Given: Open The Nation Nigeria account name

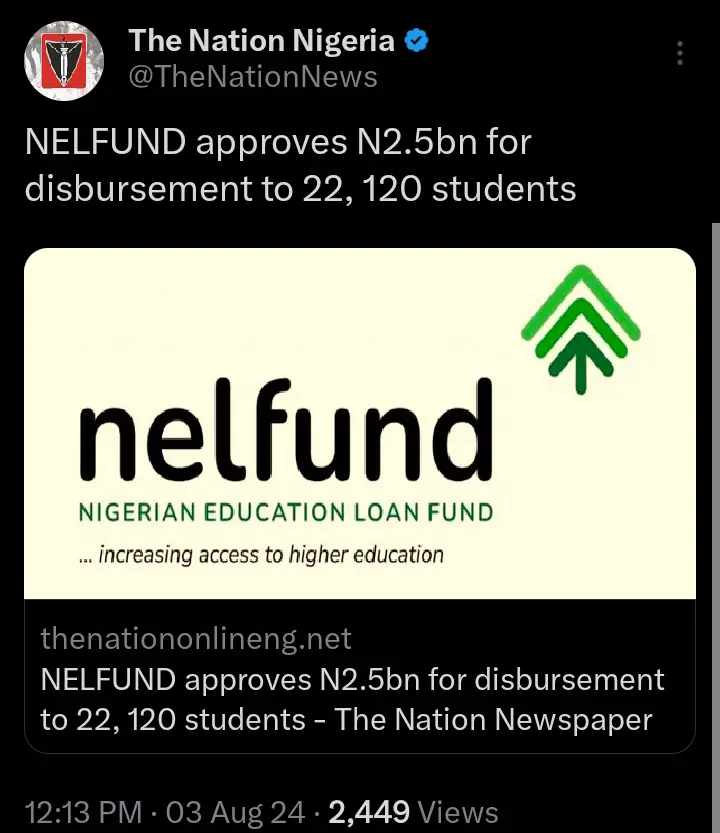Looking at the screenshot, I should pos(261,41).
